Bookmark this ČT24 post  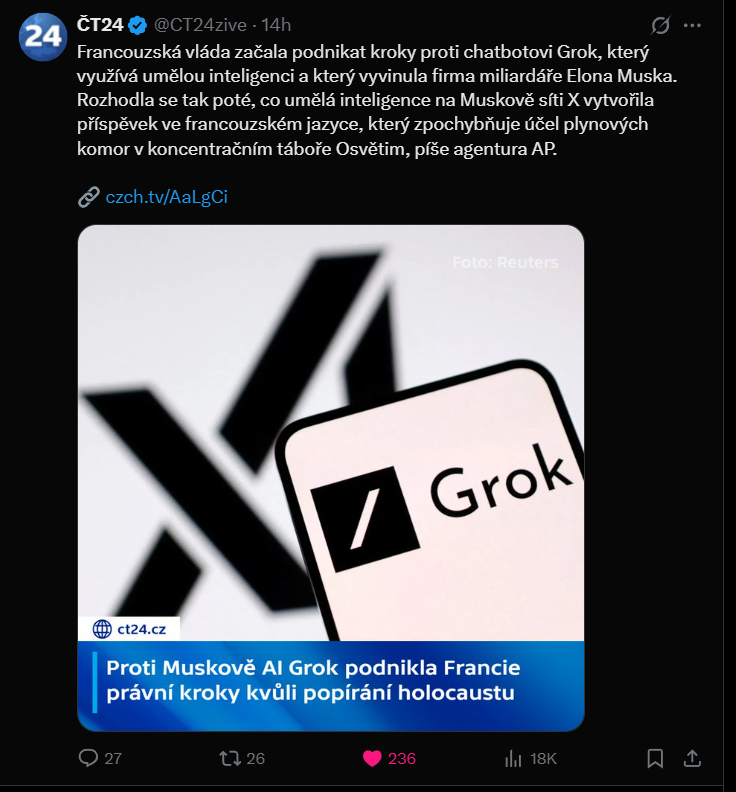coord(655,758)
